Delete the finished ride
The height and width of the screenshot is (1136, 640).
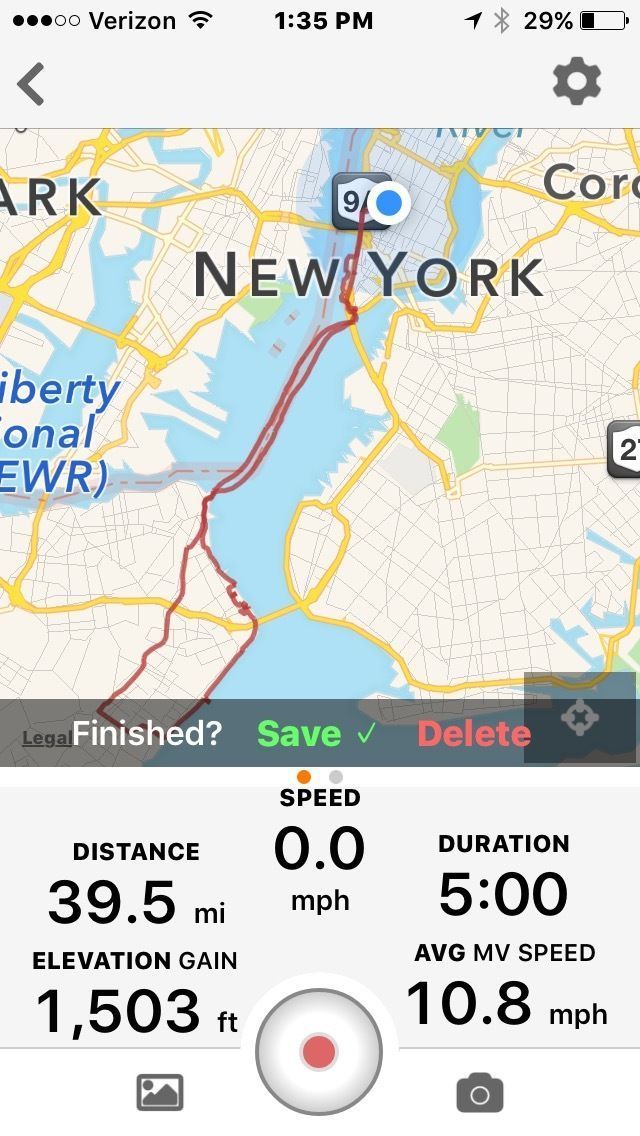pos(474,734)
